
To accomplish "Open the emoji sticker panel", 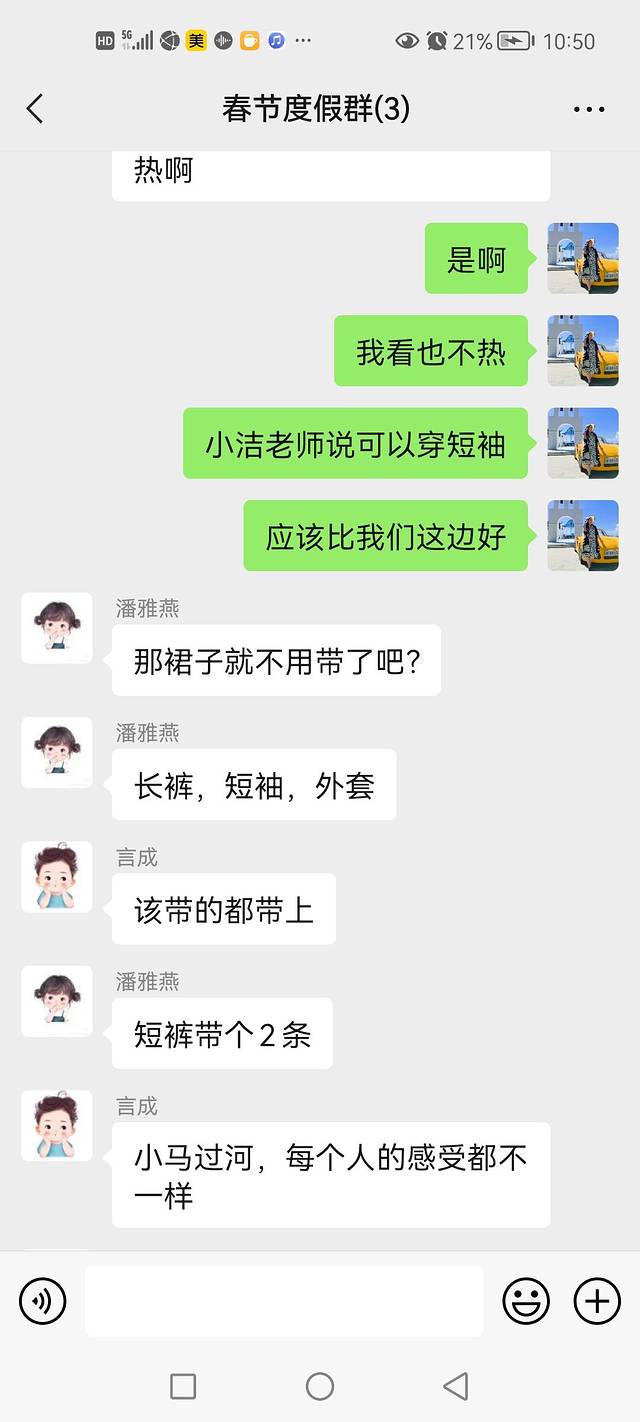I will pos(526,1301).
